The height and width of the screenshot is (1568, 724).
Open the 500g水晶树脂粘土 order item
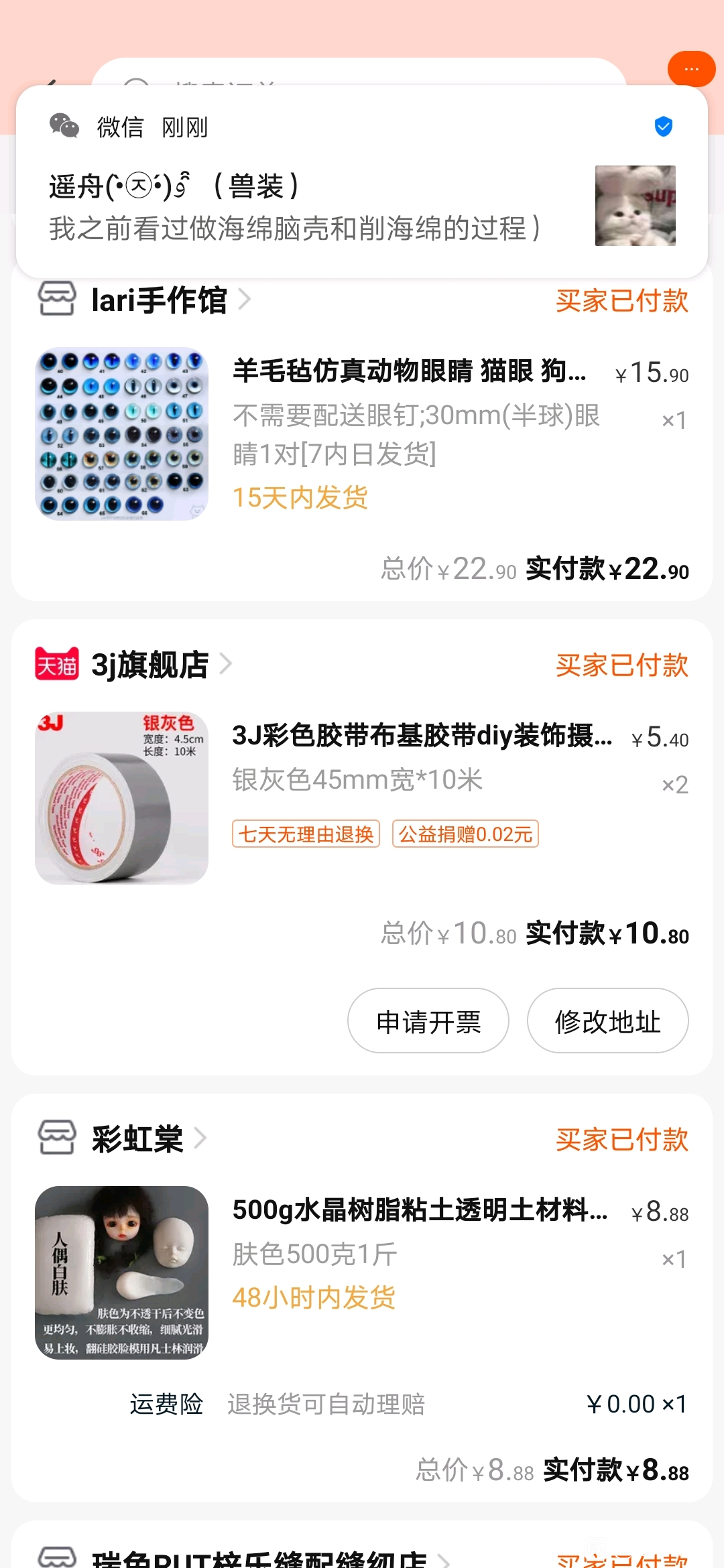click(420, 1210)
